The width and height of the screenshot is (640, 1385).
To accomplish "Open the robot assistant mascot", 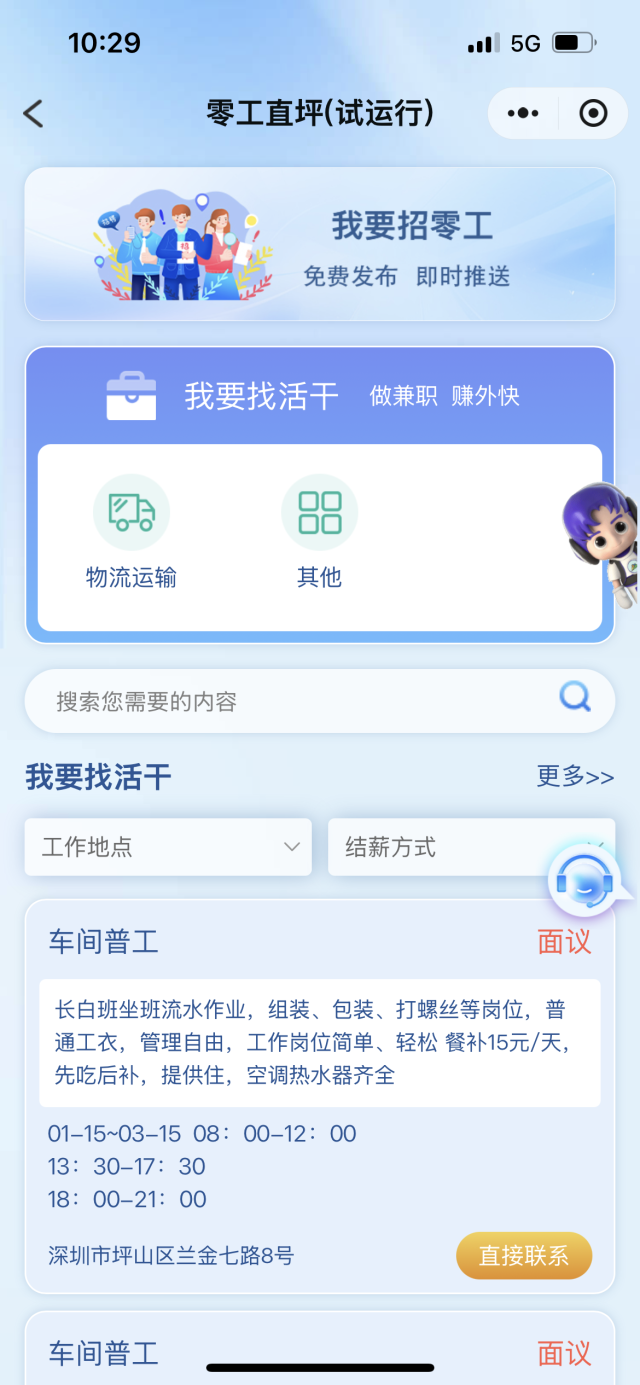I will point(601,540).
